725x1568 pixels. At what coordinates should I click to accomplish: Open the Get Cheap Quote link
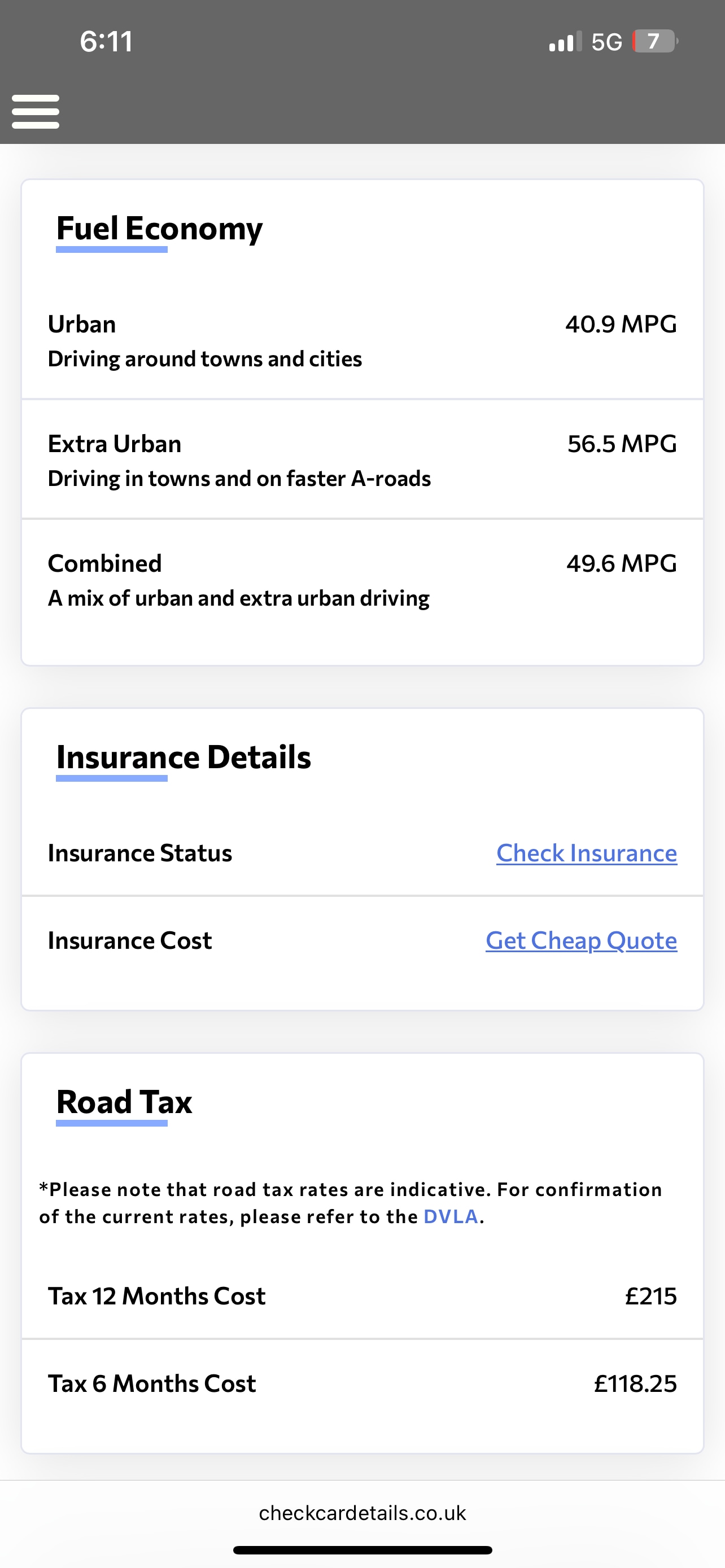pos(580,940)
